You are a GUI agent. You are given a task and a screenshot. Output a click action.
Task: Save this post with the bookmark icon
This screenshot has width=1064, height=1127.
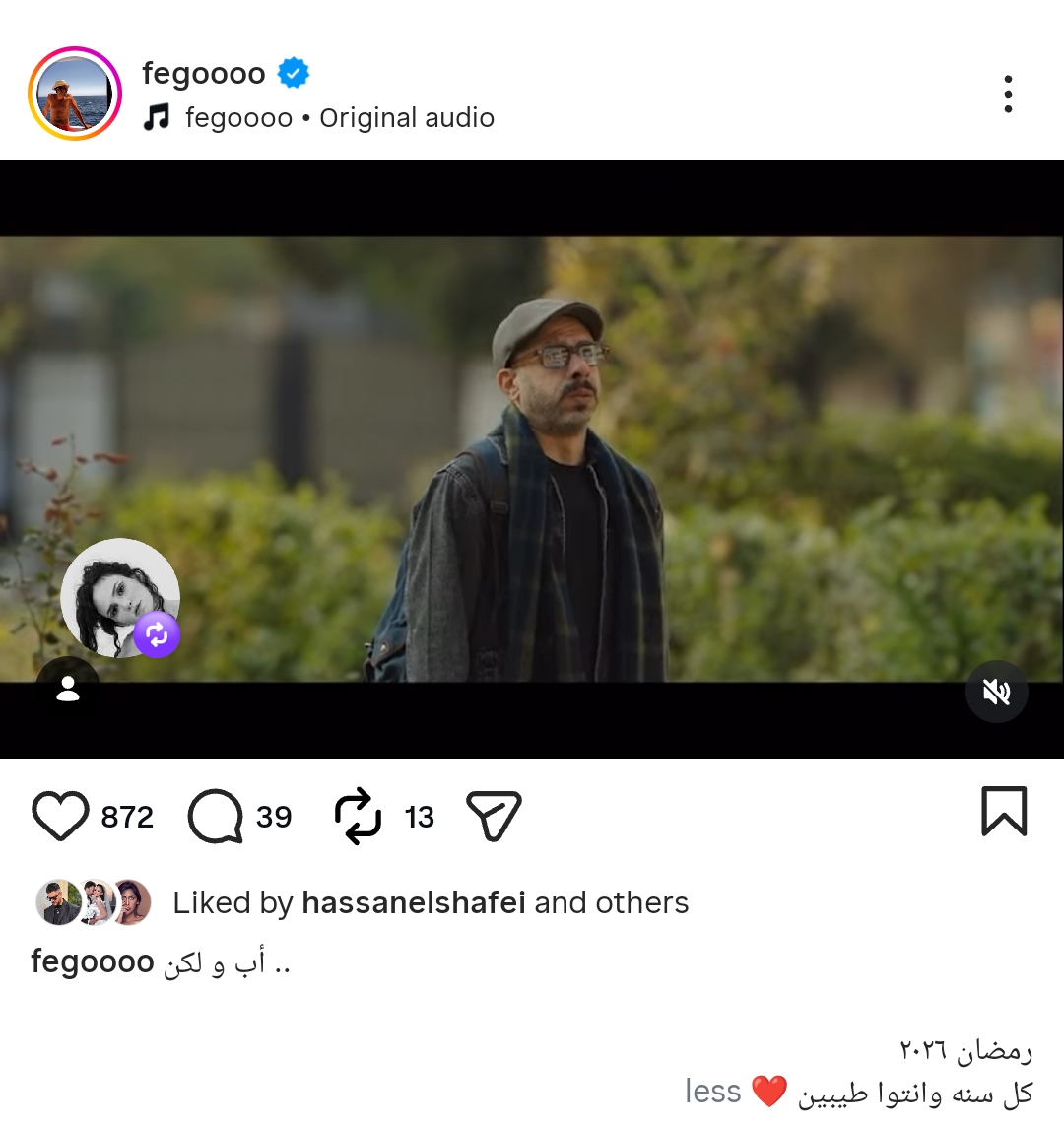click(1003, 812)
